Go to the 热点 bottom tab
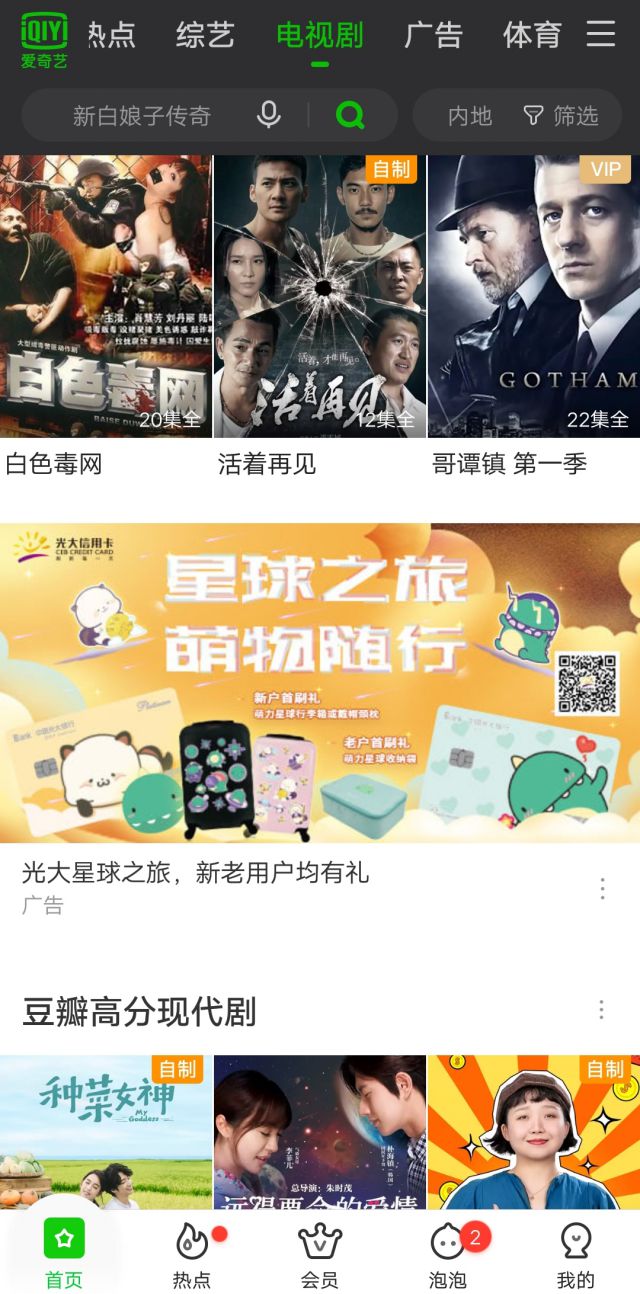 pyautogui.click(x=192, y=1256)
